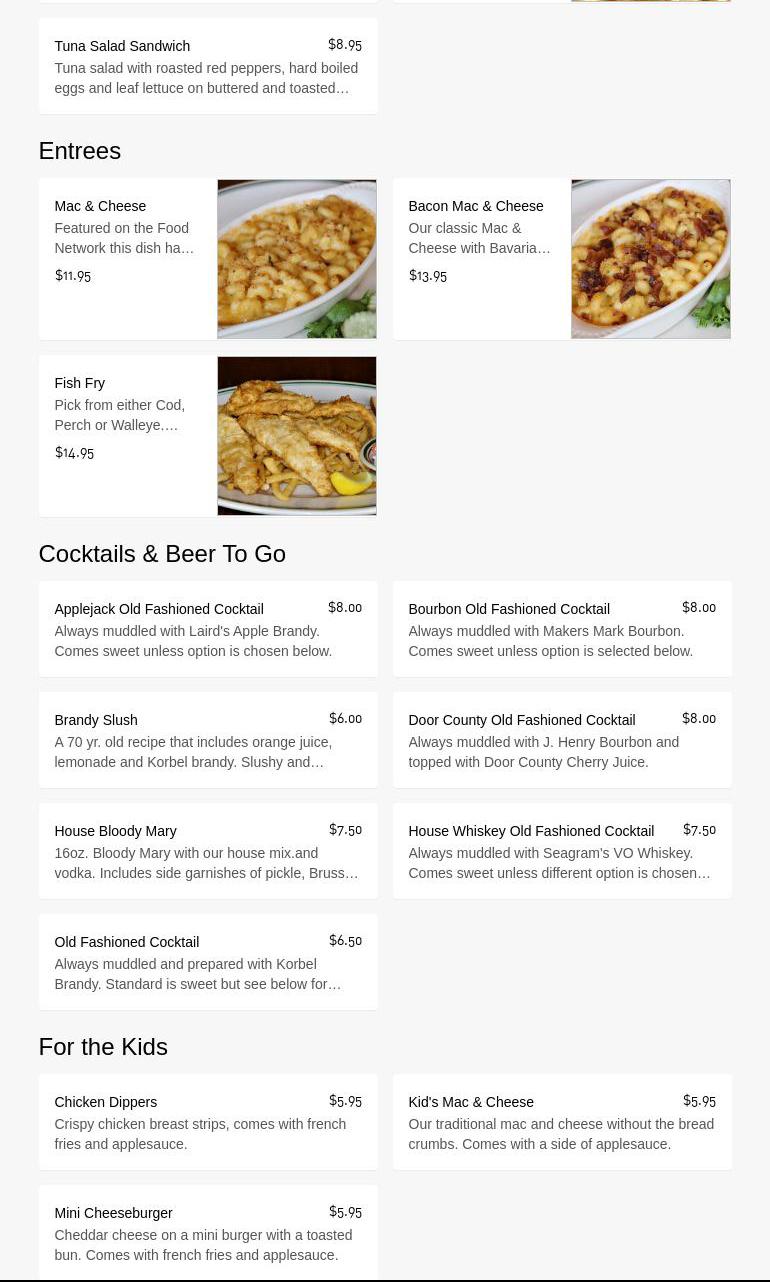Tap the Brandy Slush card
Screen dimensions: 770x1282
click(207, 740)
